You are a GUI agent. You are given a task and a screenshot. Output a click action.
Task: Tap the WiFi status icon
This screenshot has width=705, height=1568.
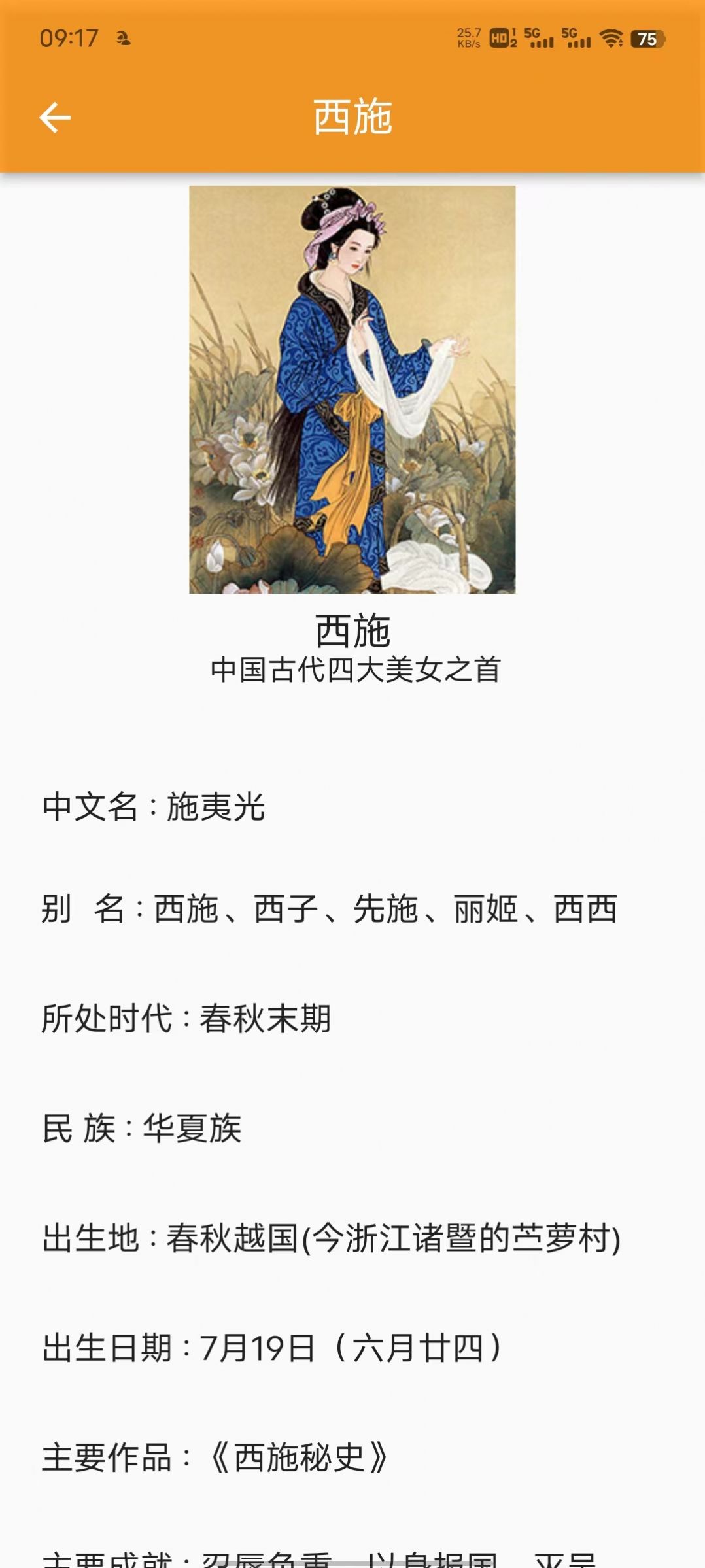(611, 38)
